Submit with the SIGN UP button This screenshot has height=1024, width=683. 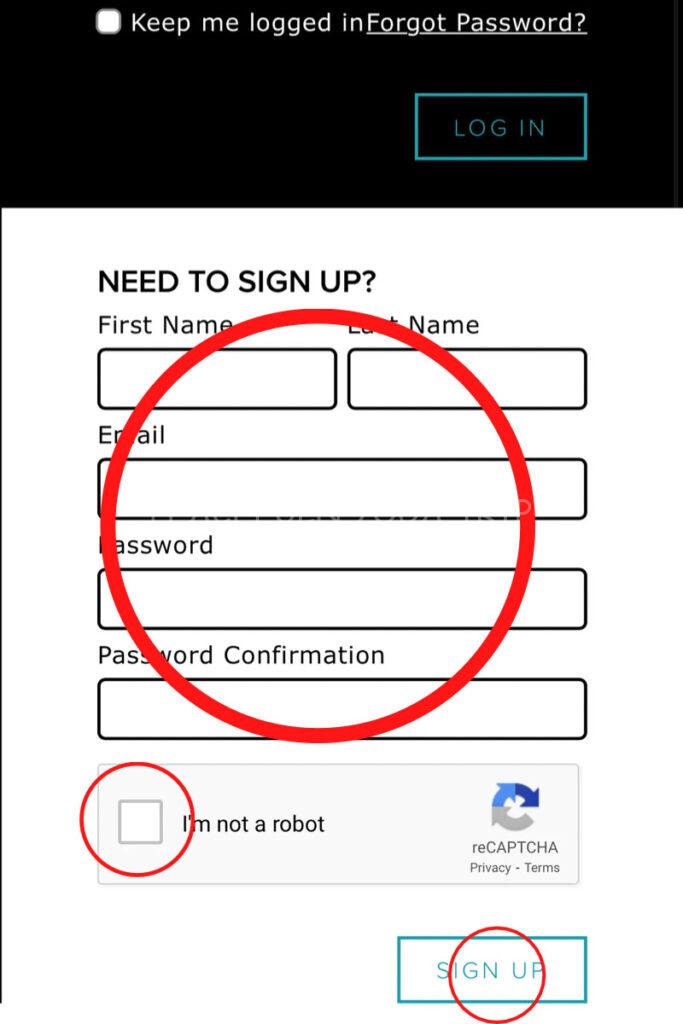click(491, 970)
